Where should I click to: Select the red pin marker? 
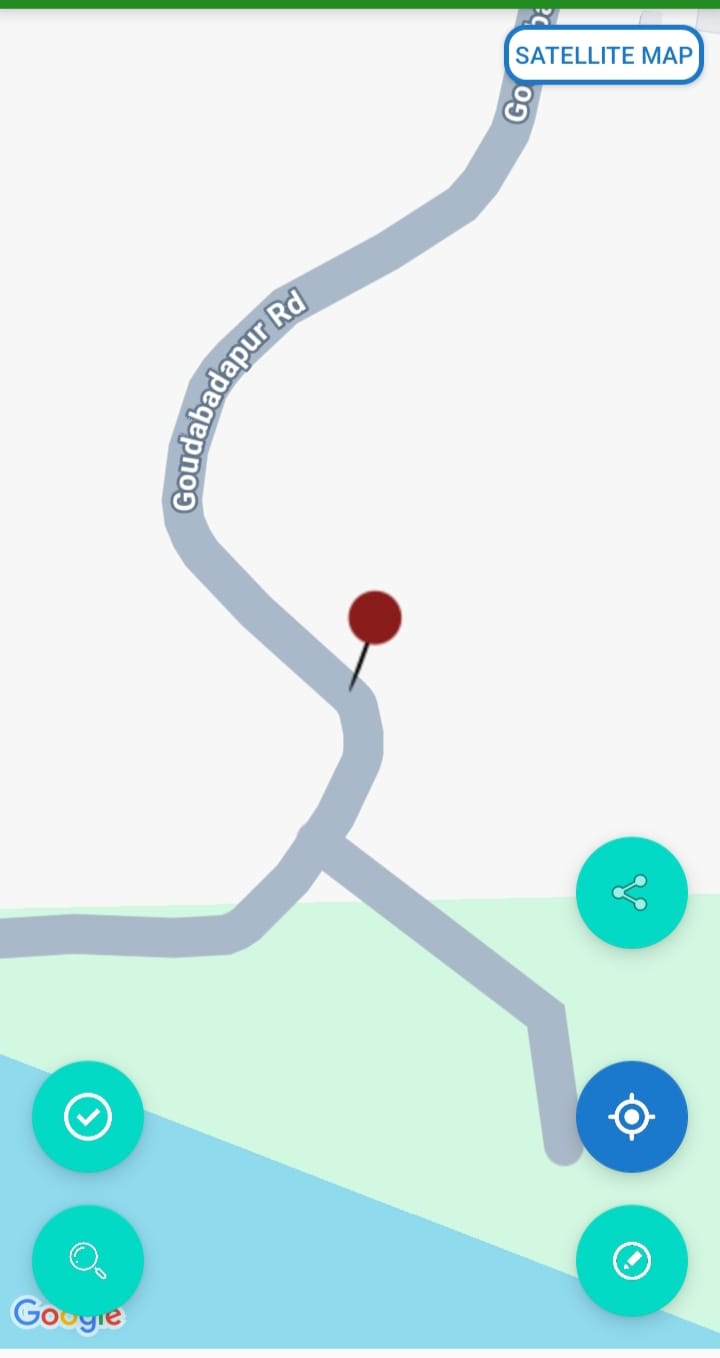coord(374,617)
